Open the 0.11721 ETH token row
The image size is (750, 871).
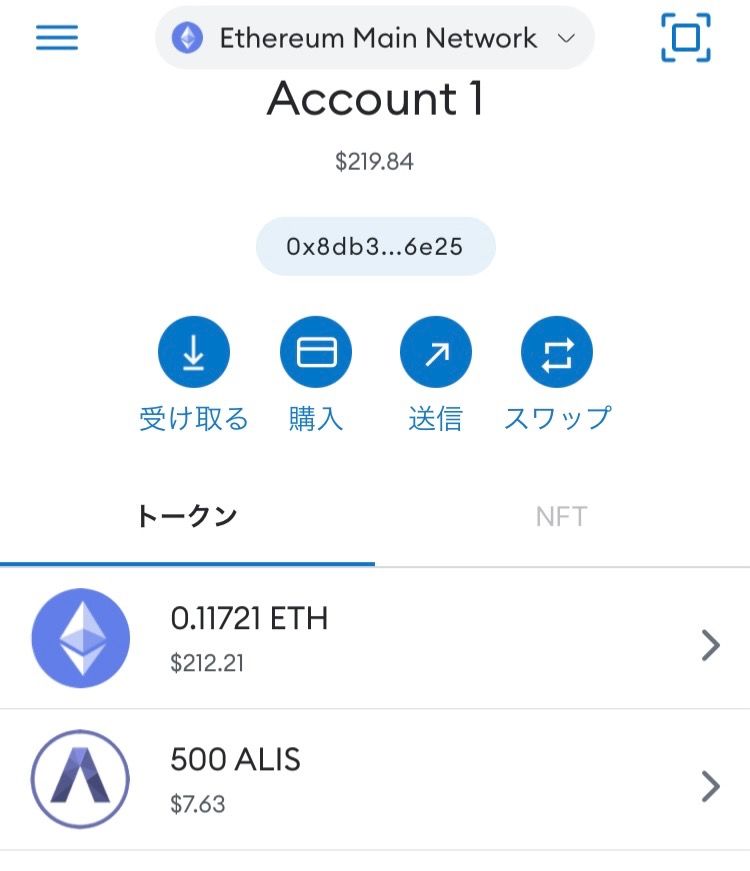[375, 638]
